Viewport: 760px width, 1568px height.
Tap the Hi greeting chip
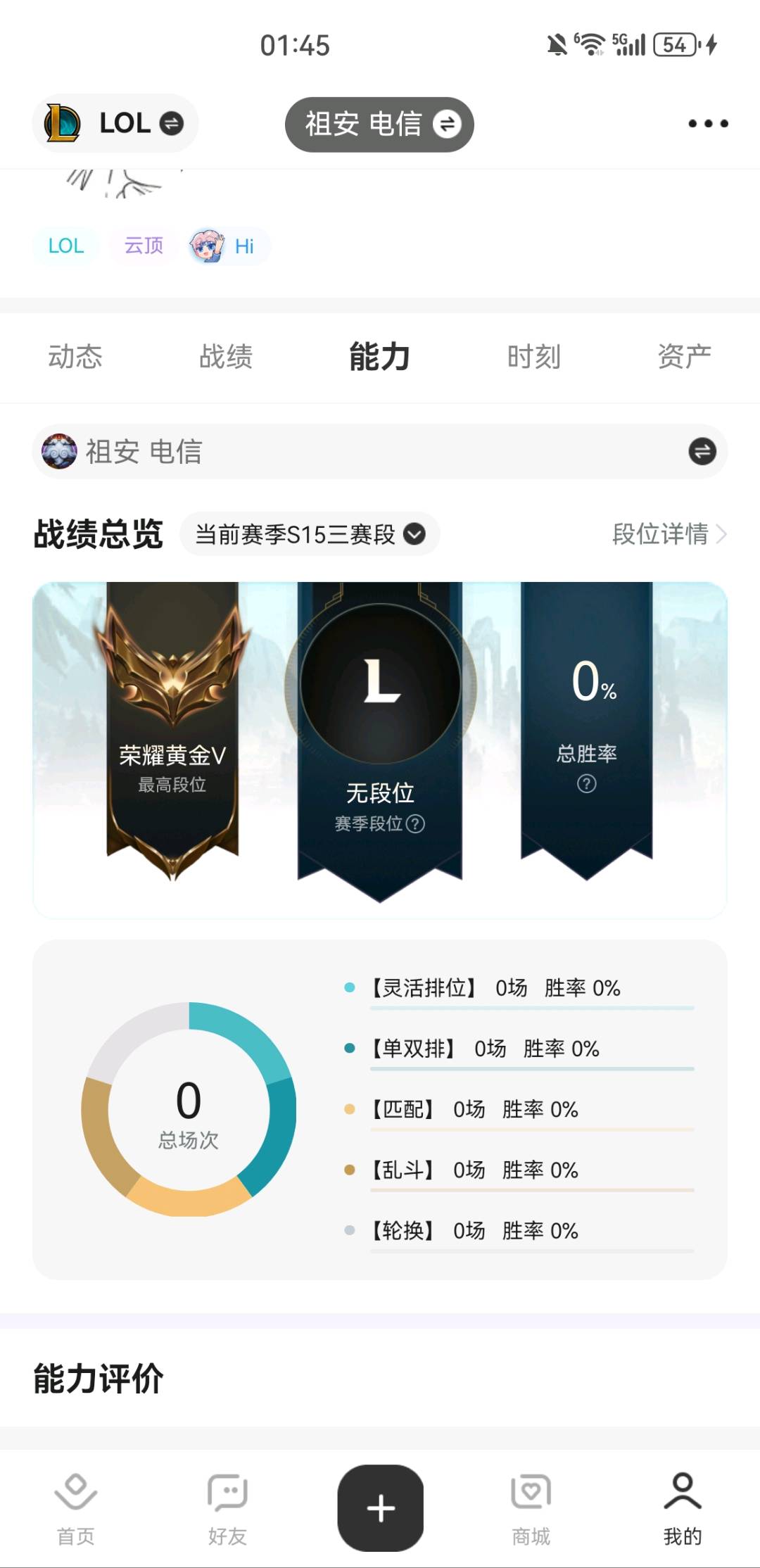click(x=227, y=246)
